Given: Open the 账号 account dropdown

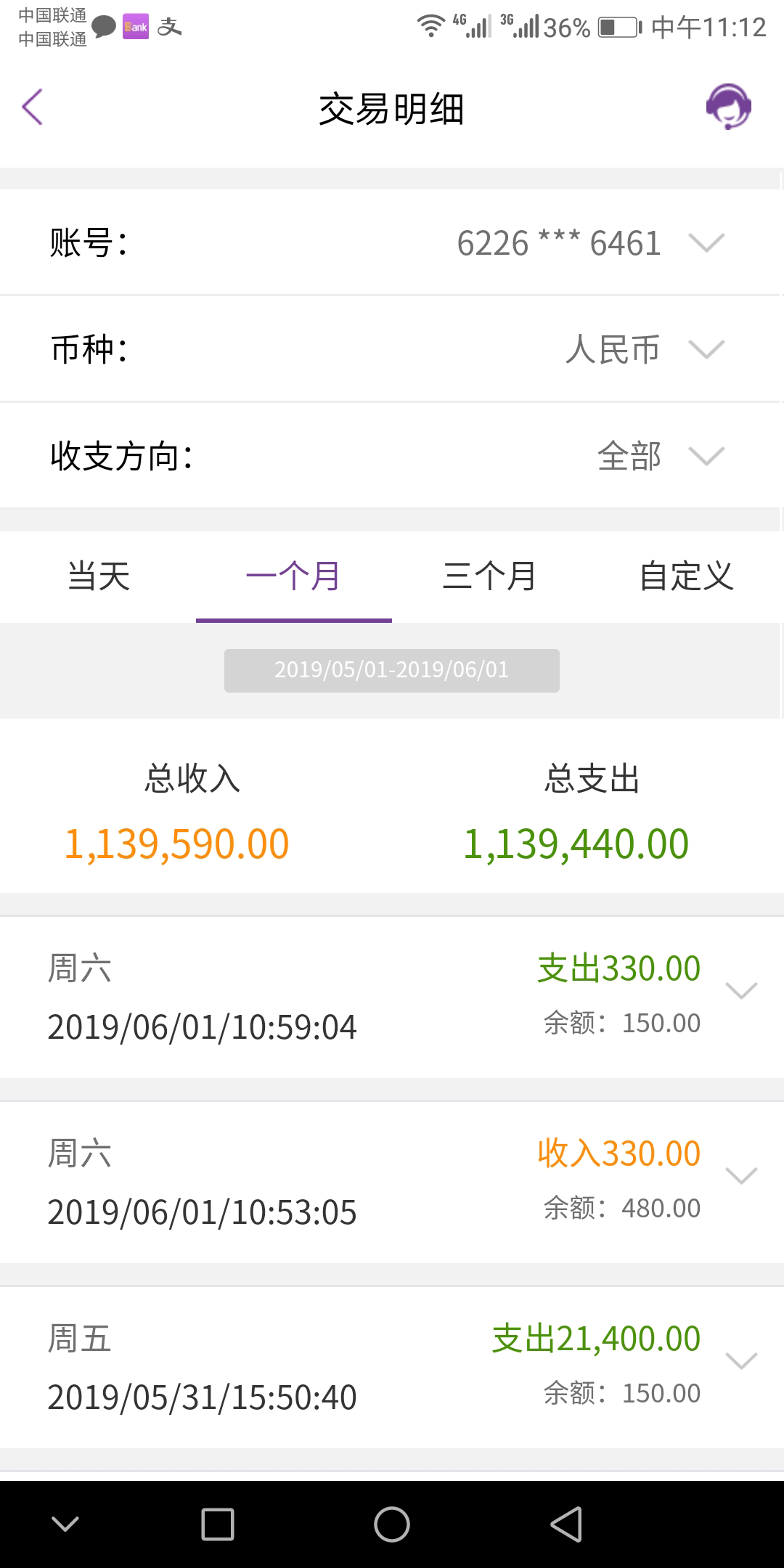Looking at the screenshot, I should [x=392, y=242].
